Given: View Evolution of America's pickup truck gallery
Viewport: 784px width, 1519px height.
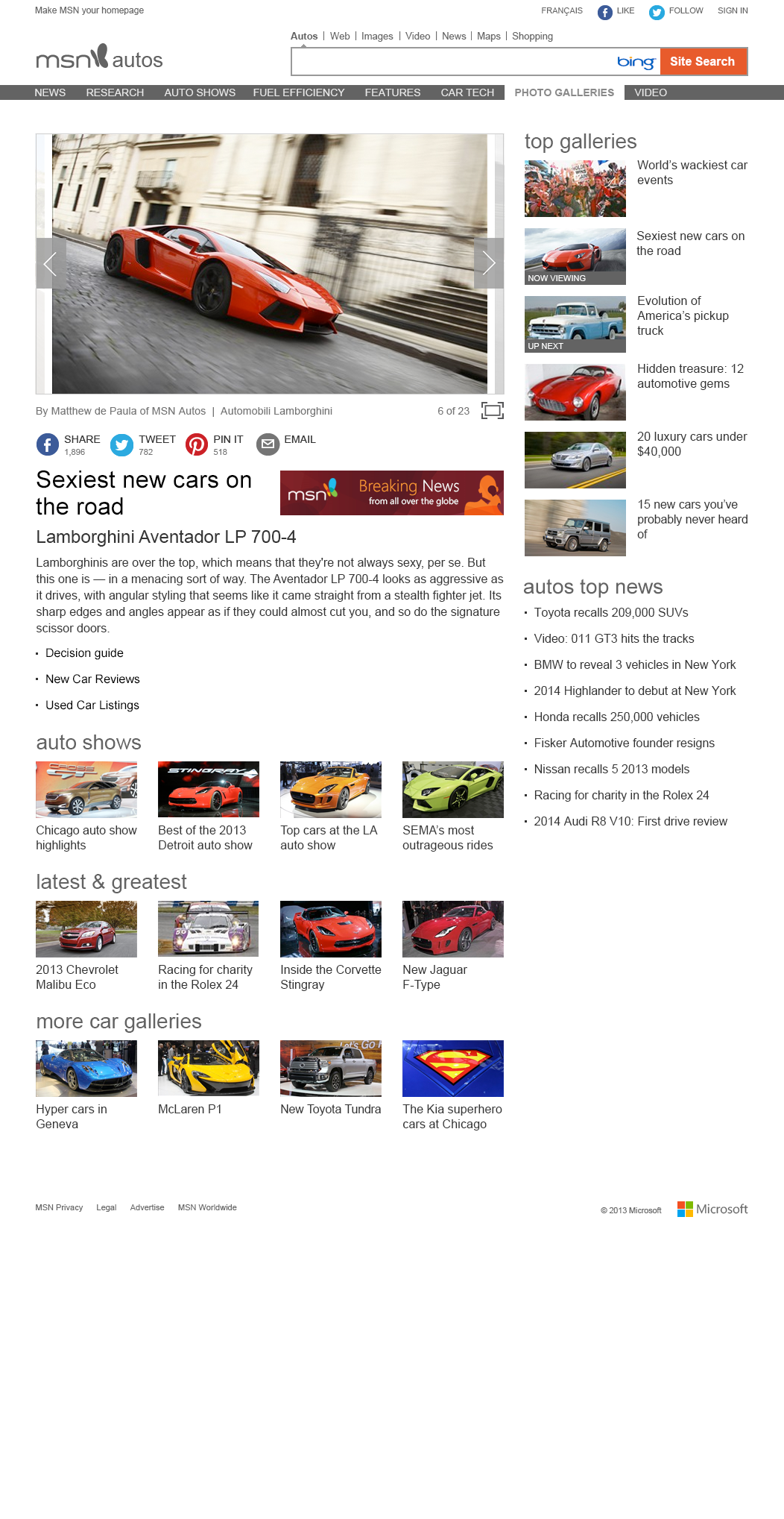Looking at the screenshot, I should point(683,315).
